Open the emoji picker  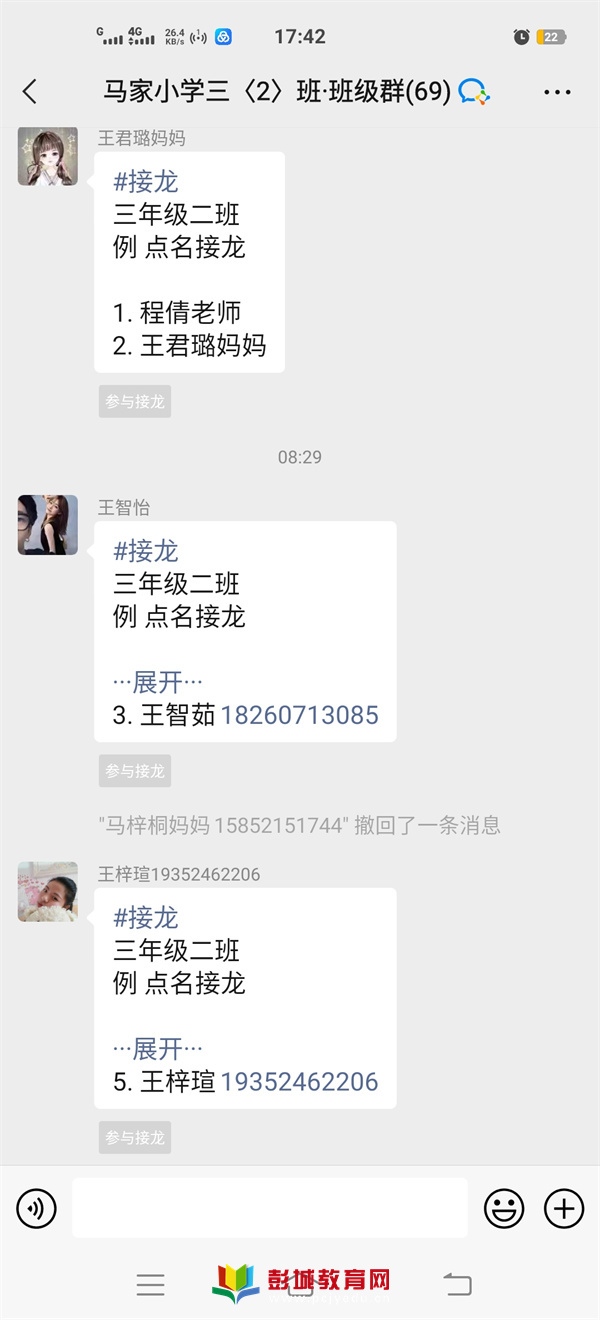(x=504, y=1209)
